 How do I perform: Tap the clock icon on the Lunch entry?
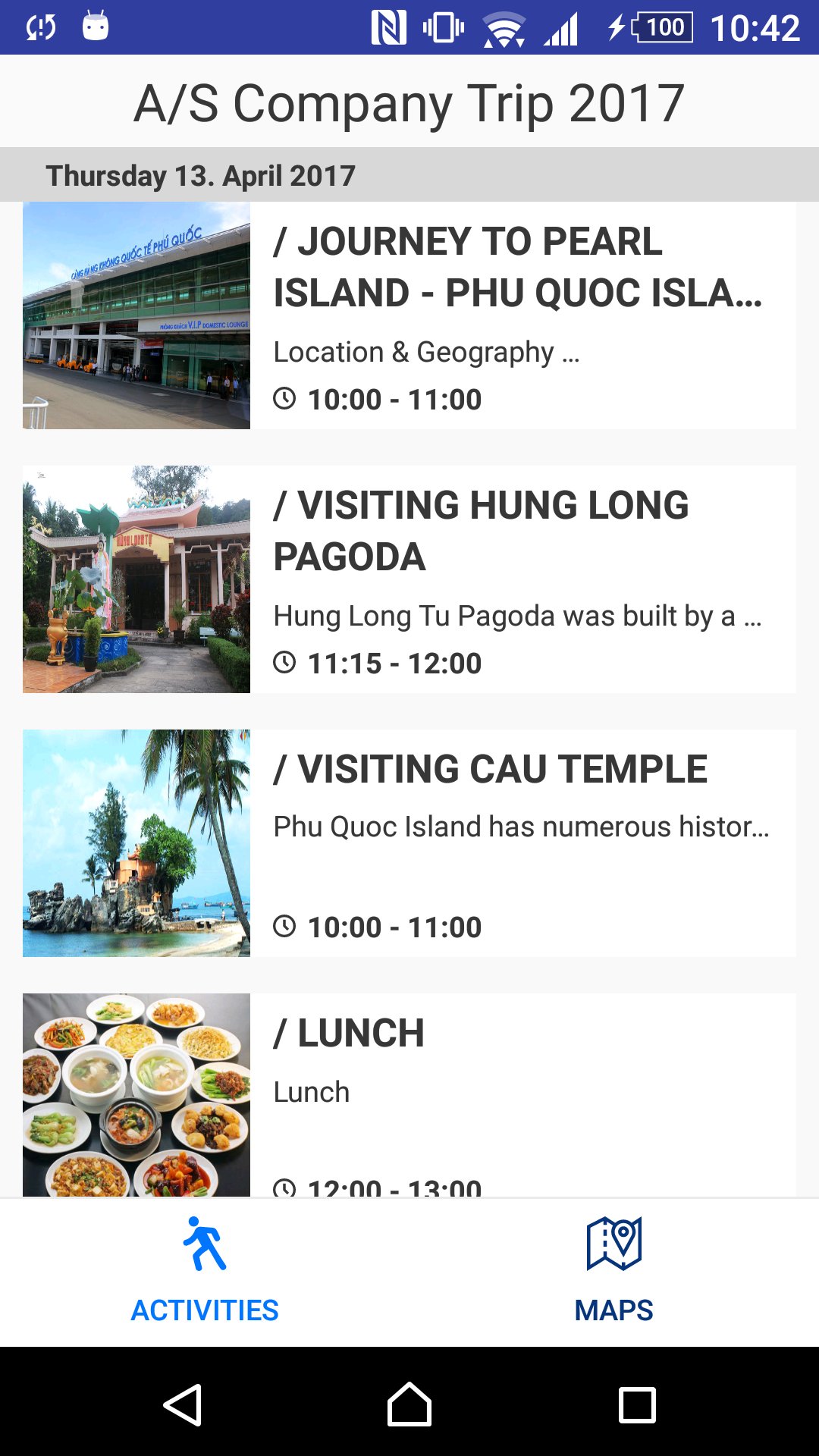point(284,1187)
